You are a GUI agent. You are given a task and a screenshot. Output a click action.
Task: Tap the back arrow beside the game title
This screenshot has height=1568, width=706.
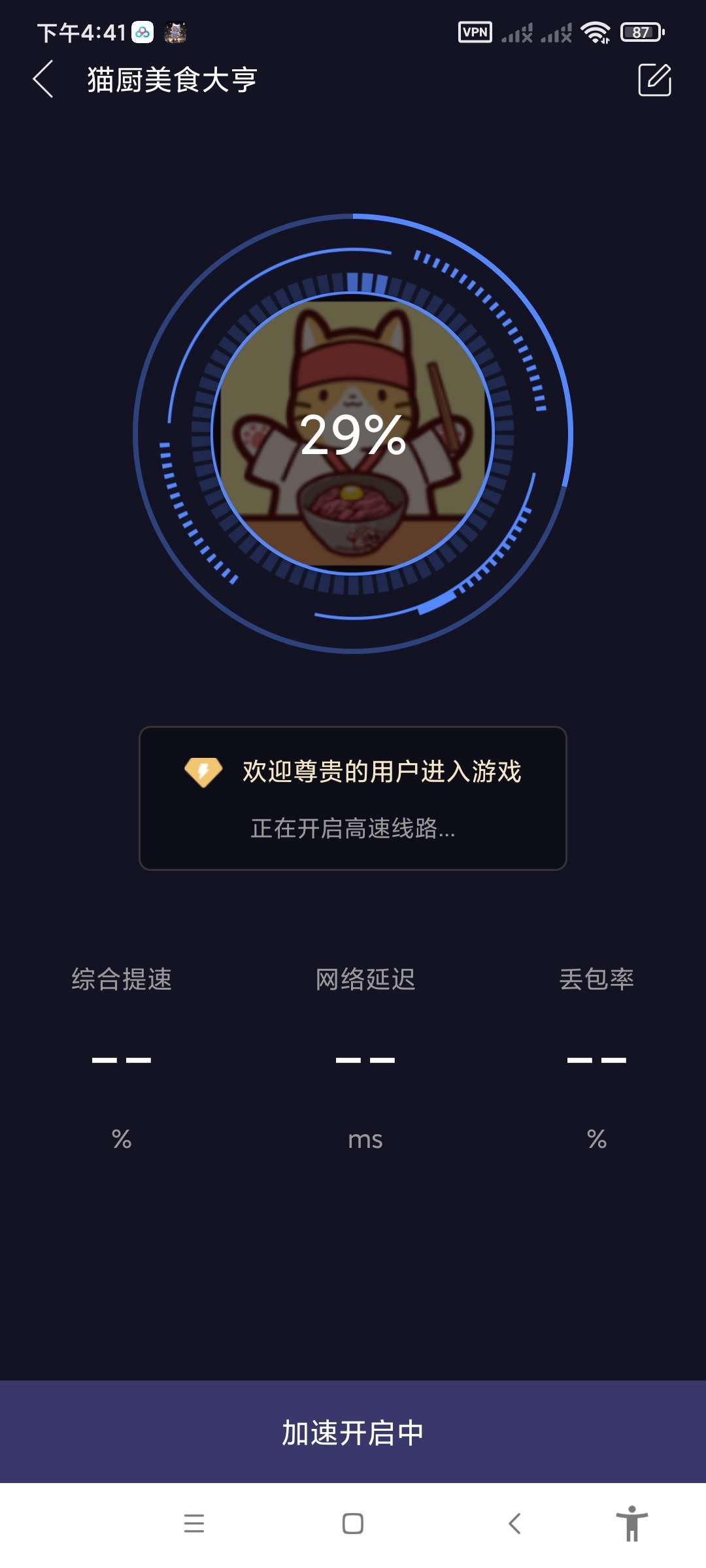tap(43, 81)
